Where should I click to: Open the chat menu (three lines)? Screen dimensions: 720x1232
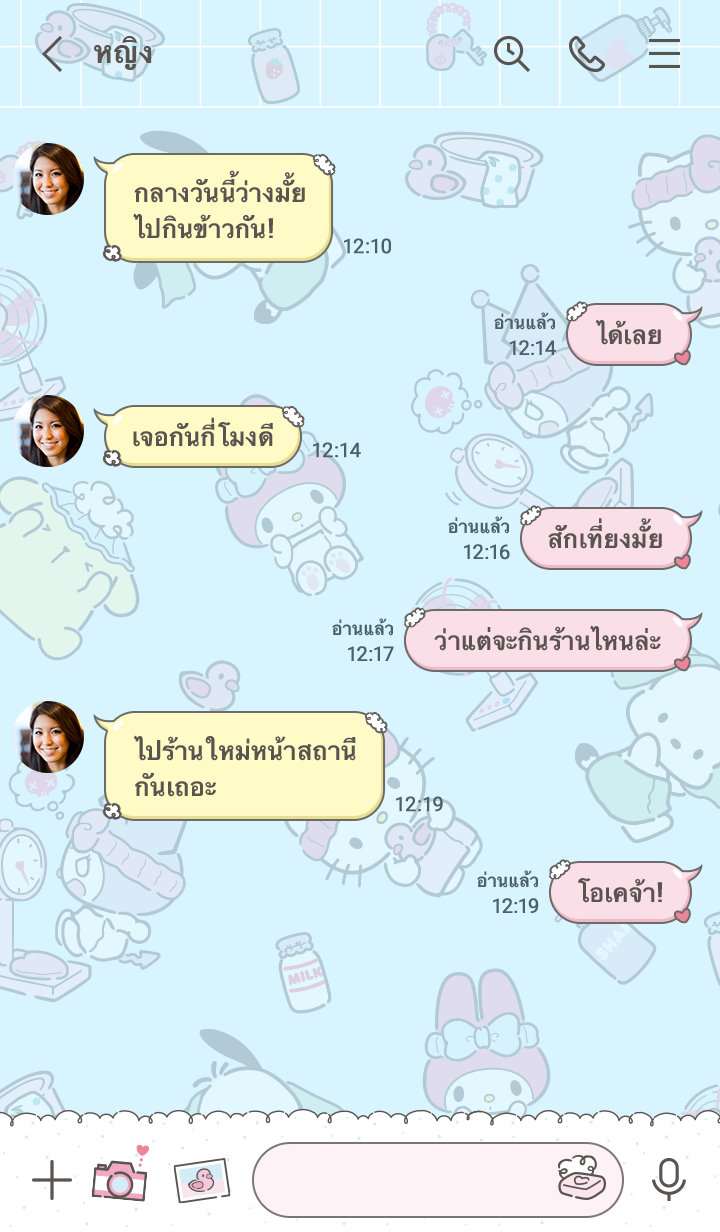pos(664,54)
